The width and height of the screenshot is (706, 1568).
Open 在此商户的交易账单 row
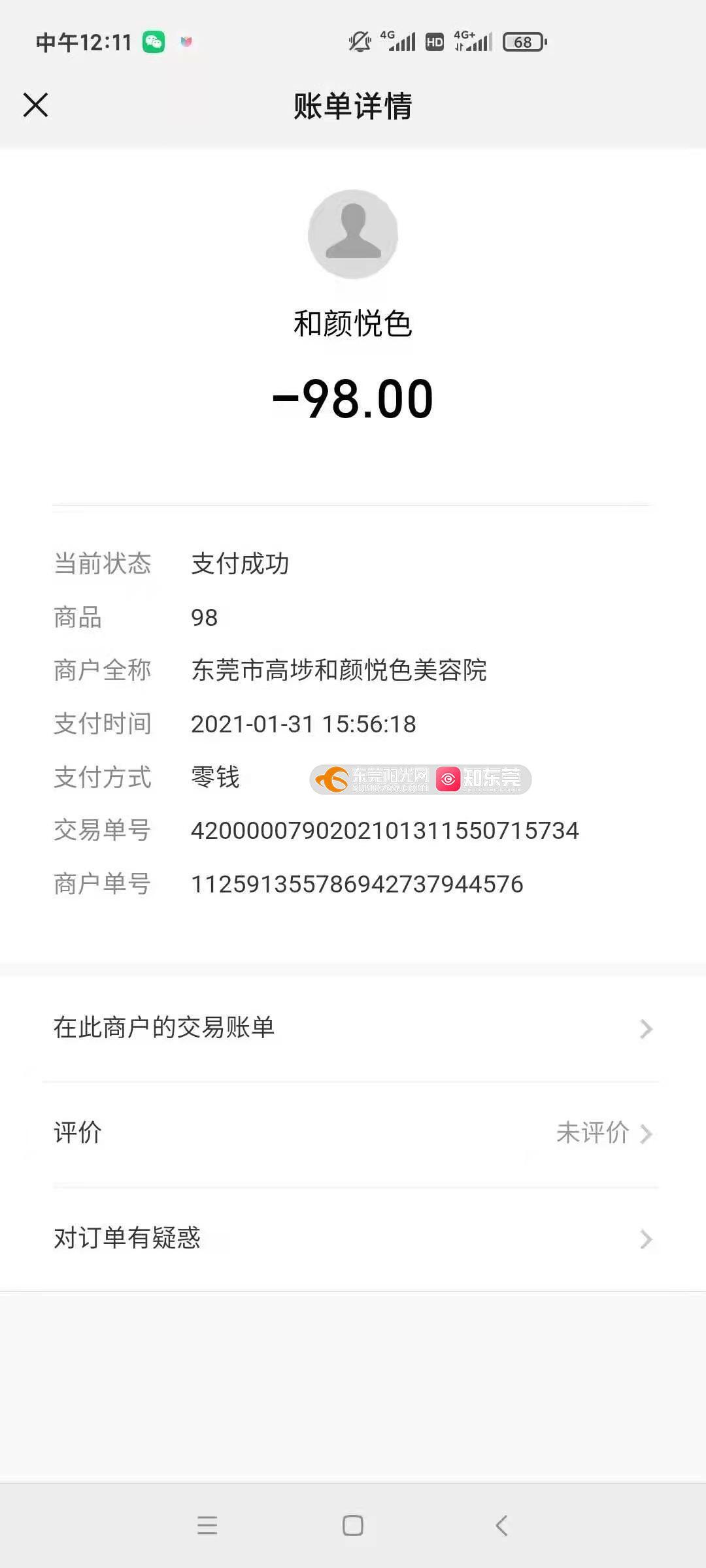pos(353,1028)
